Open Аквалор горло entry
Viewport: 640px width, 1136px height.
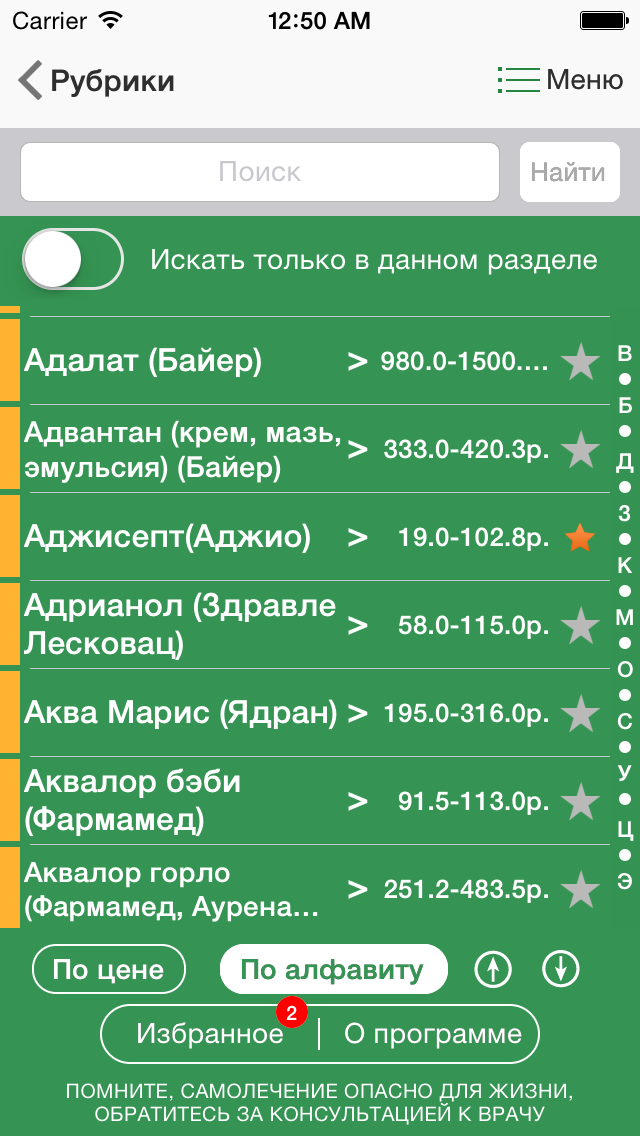(x=304, y=889)
